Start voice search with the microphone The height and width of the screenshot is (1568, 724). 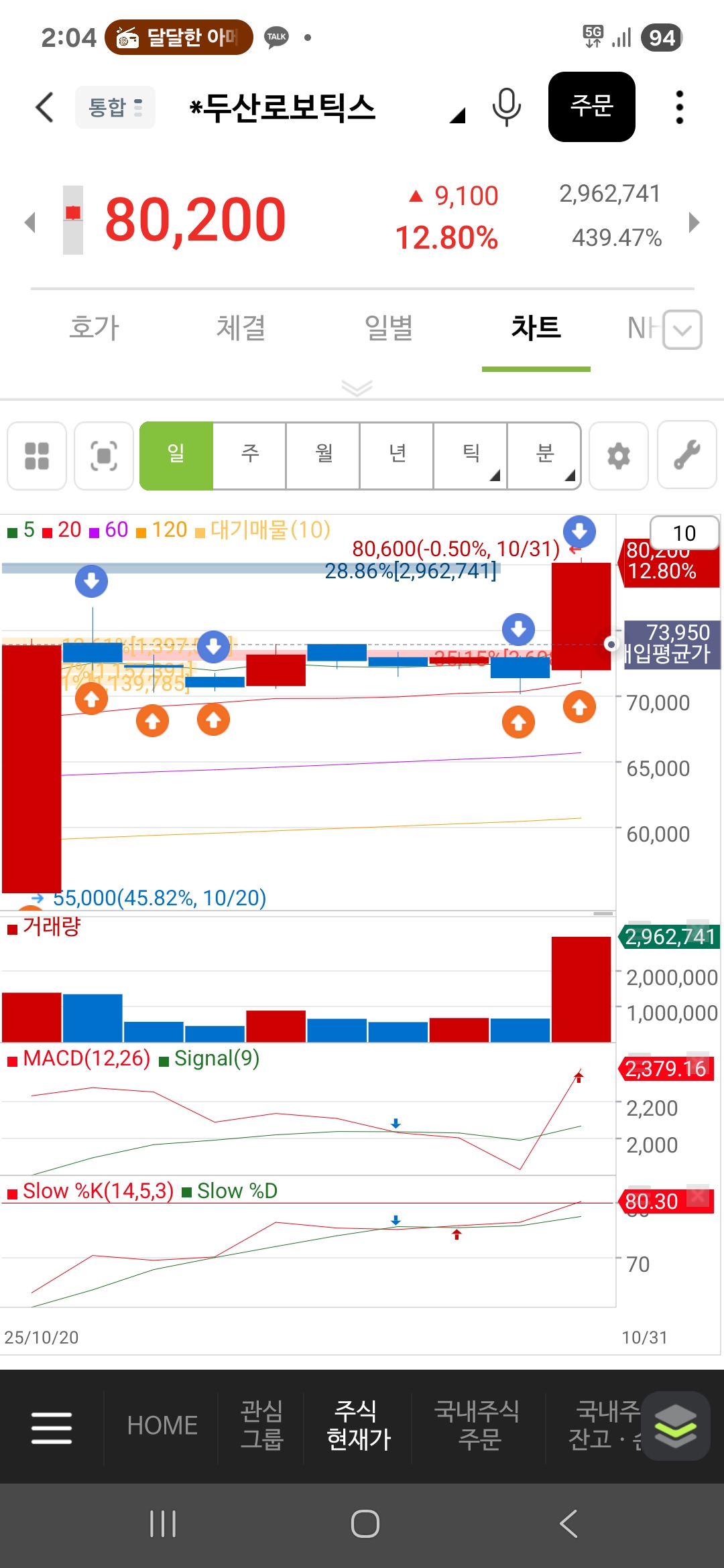(506, 107)
